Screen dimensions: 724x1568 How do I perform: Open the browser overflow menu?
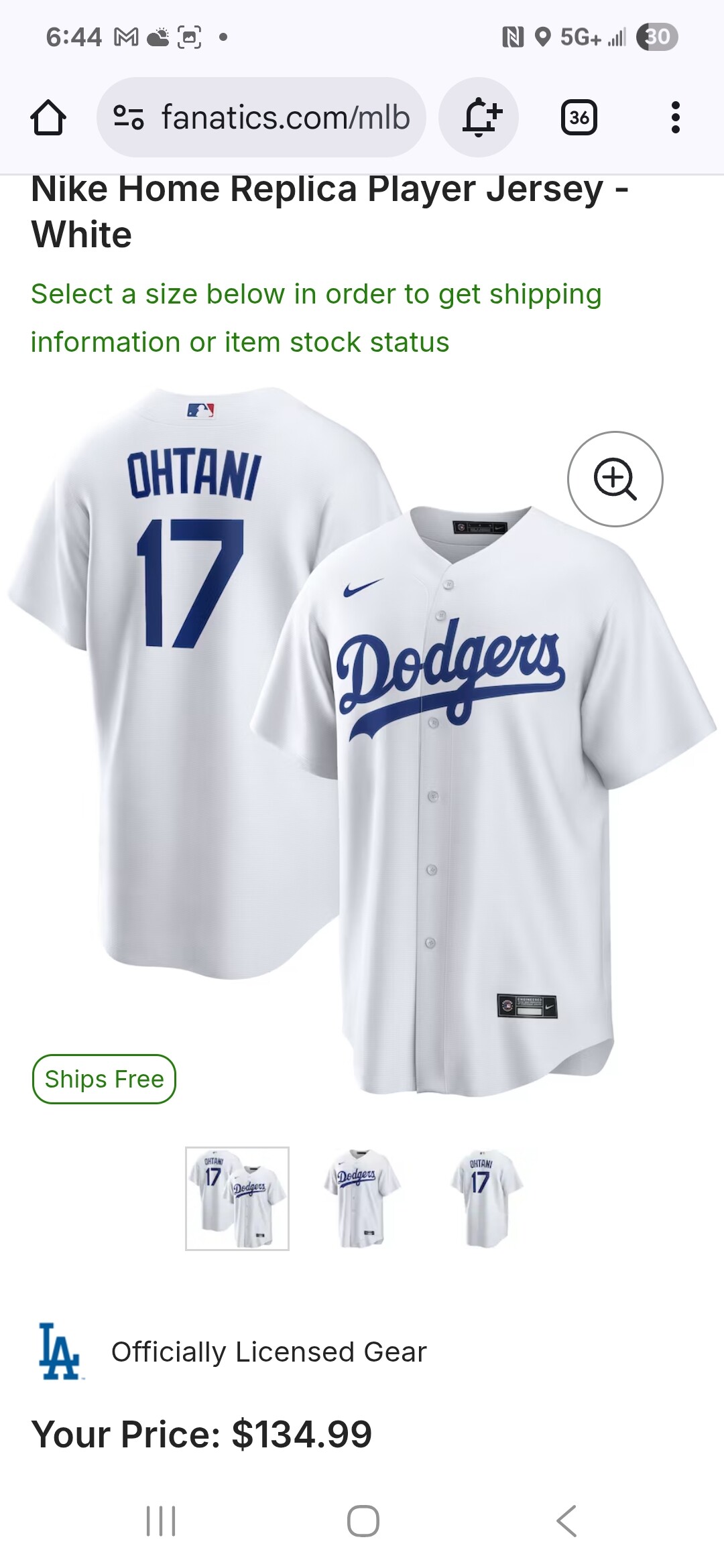coord(675,118)
